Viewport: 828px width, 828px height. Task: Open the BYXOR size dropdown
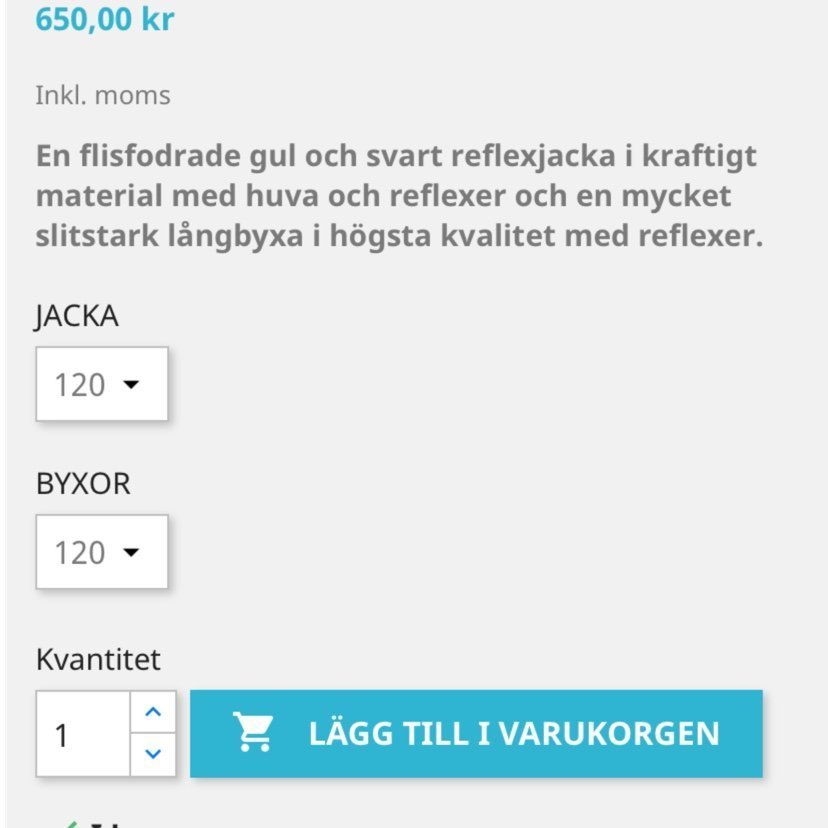coord(101,552)
